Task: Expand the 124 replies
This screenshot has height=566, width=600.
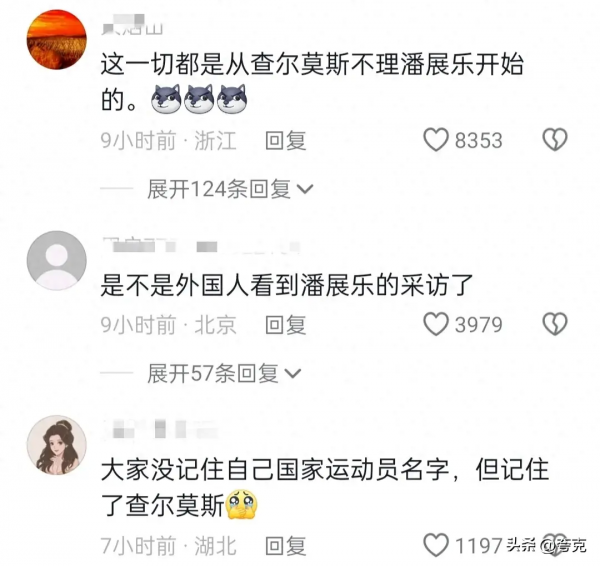Action: click(x=230, y=188)
